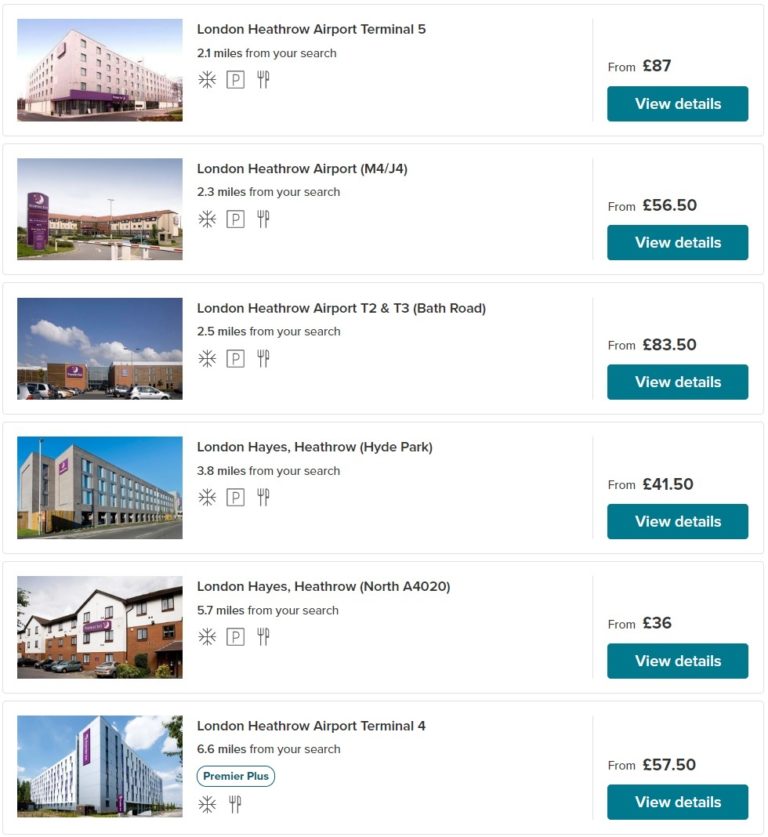Select the parking icon under Terminal 5 listing
The width and height of the screenshot is (768, 837).
coord(235,82)
